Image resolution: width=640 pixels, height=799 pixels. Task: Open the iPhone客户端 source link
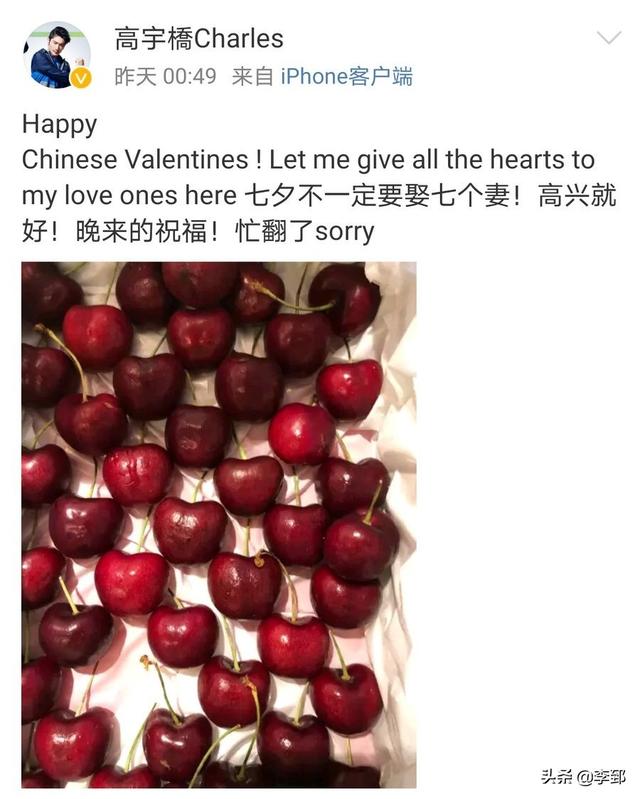(x=346, y=77)
